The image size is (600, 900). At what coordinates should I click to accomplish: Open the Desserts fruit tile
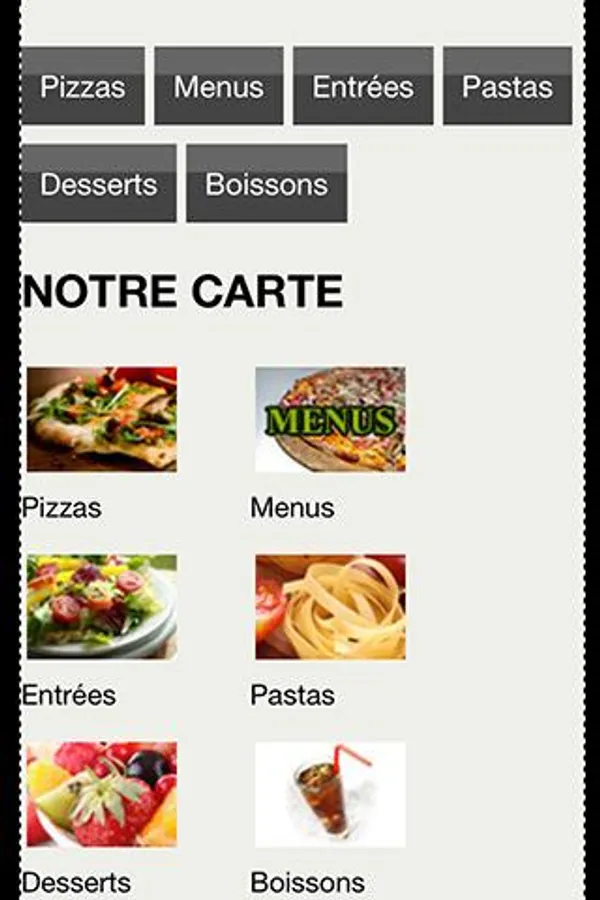pos(102,794)
